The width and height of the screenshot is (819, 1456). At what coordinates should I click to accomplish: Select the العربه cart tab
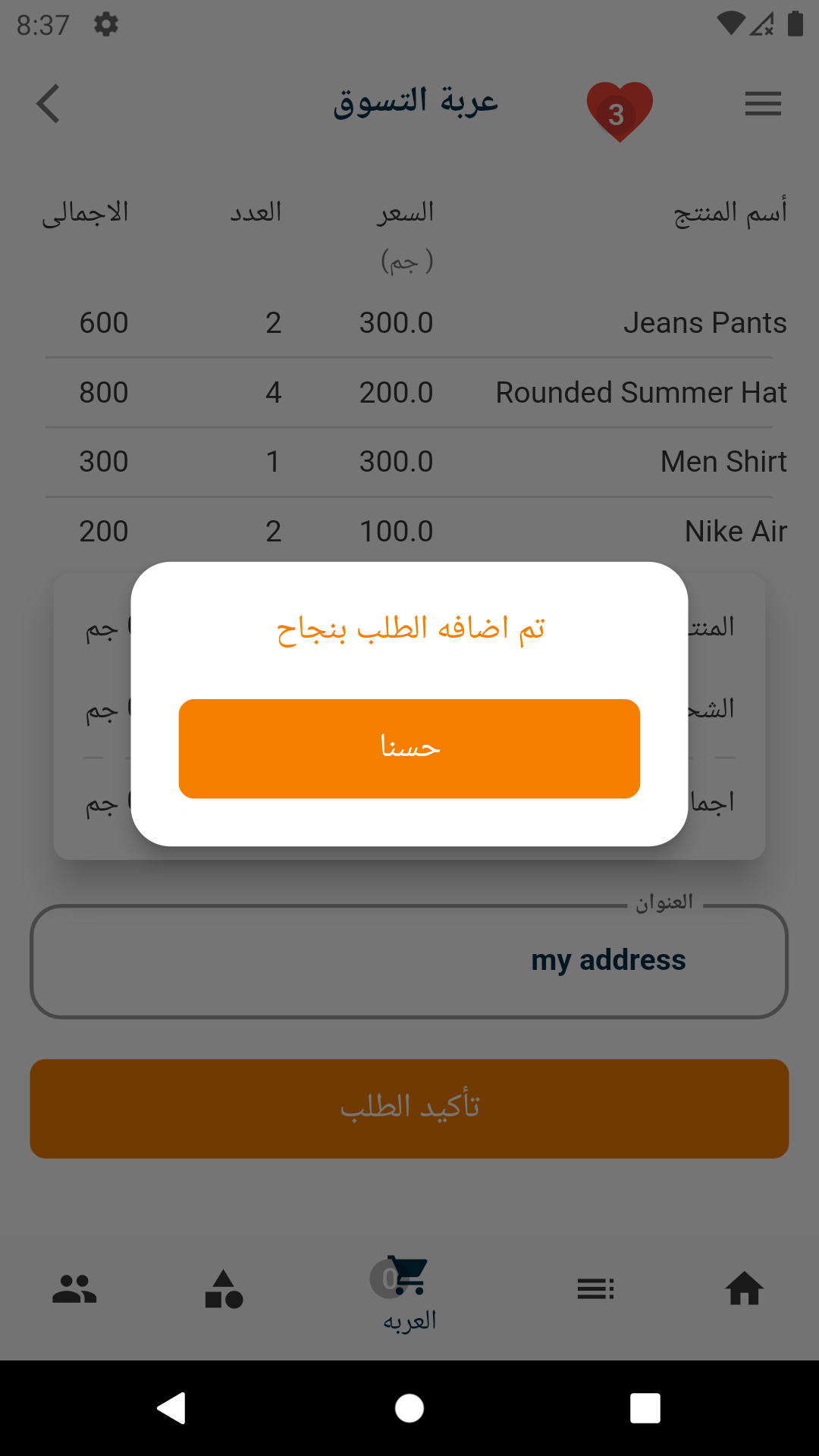(x=409, y=1293)
